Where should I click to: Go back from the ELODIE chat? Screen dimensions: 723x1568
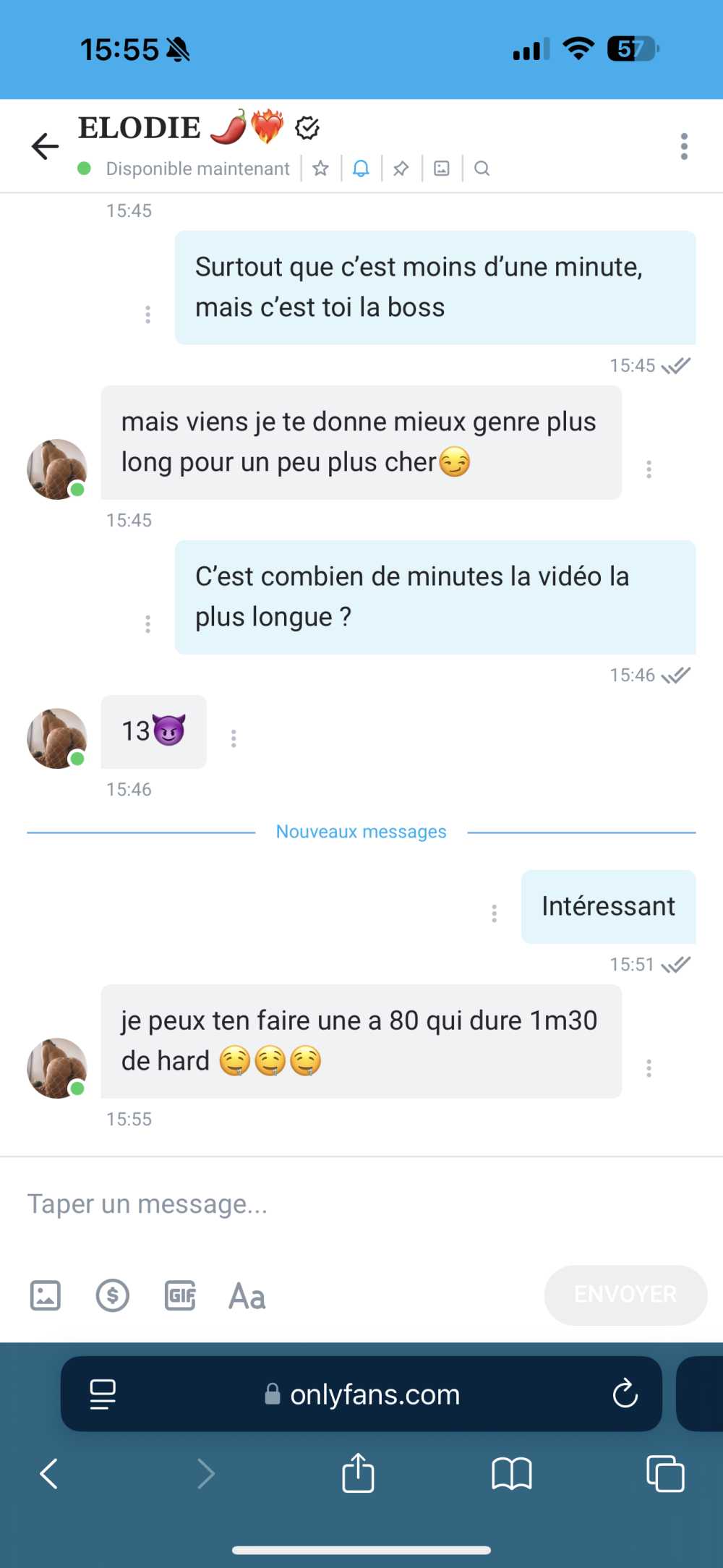click(45, 146)
